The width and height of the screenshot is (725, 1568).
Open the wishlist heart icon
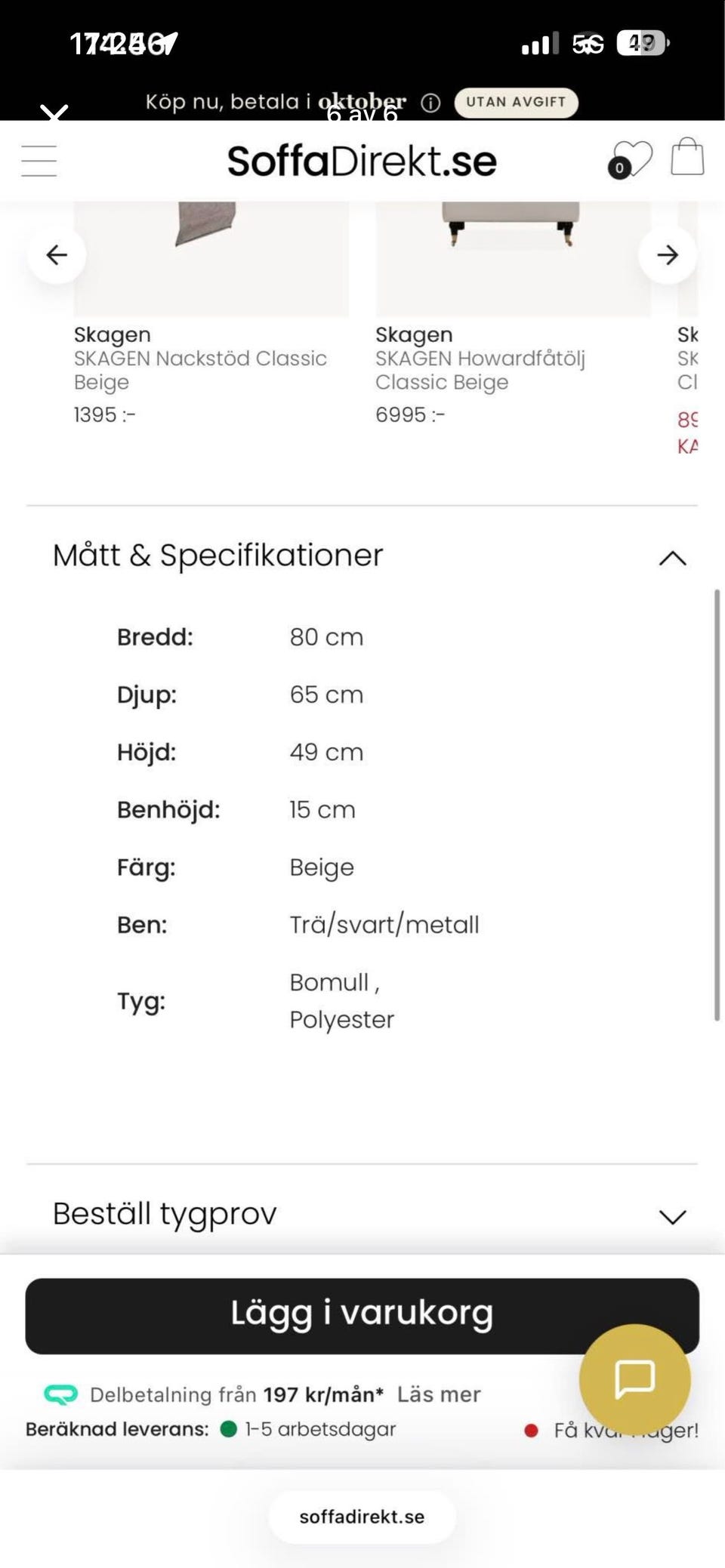[631, 159]
